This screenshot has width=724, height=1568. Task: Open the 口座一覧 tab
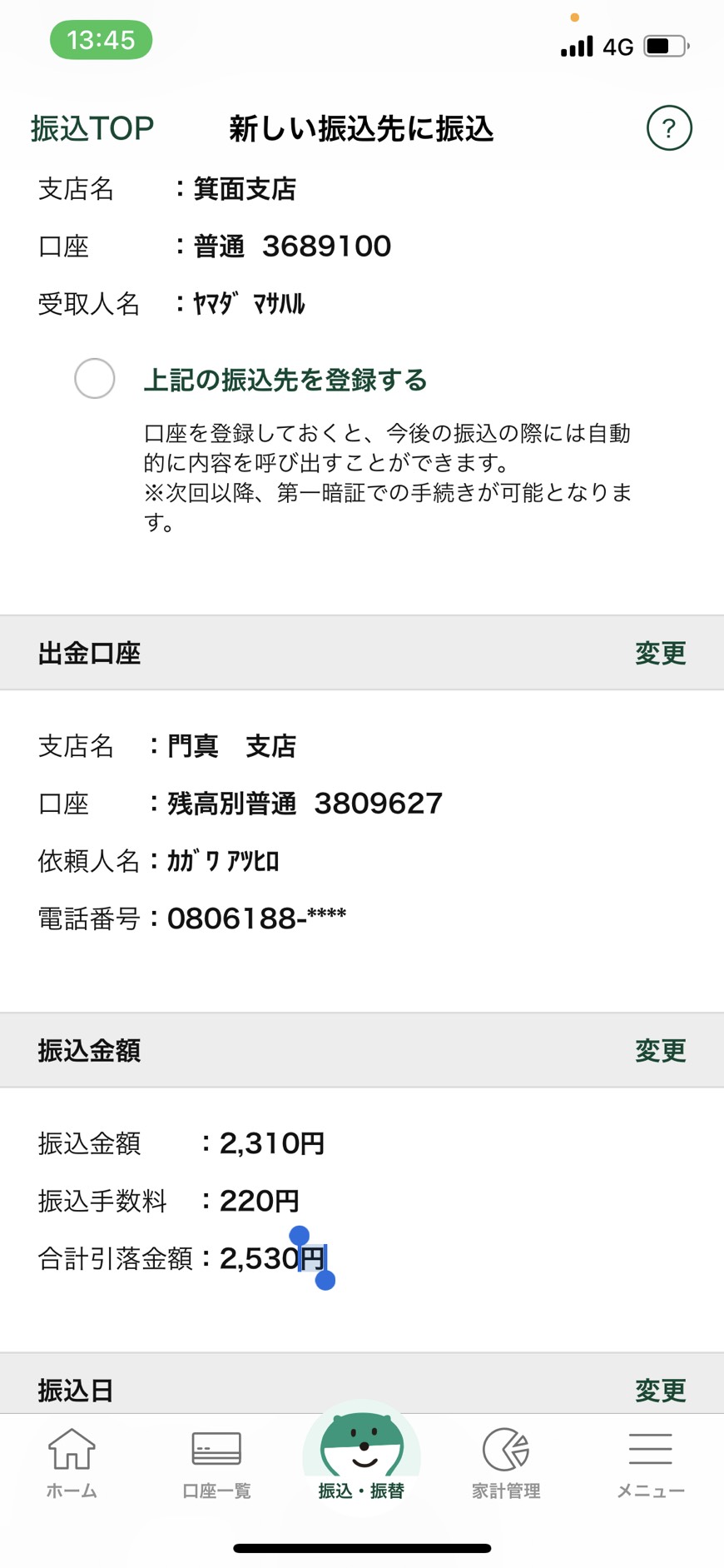pyautogui.click(x=216, y=1463)
